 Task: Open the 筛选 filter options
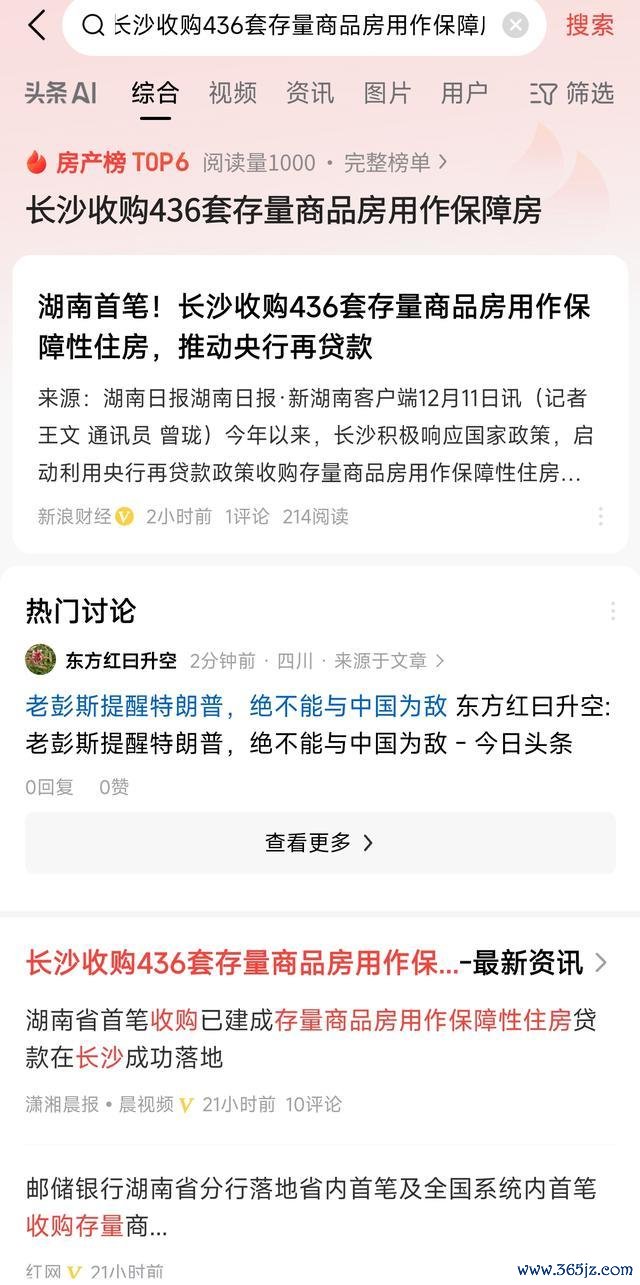573,93
